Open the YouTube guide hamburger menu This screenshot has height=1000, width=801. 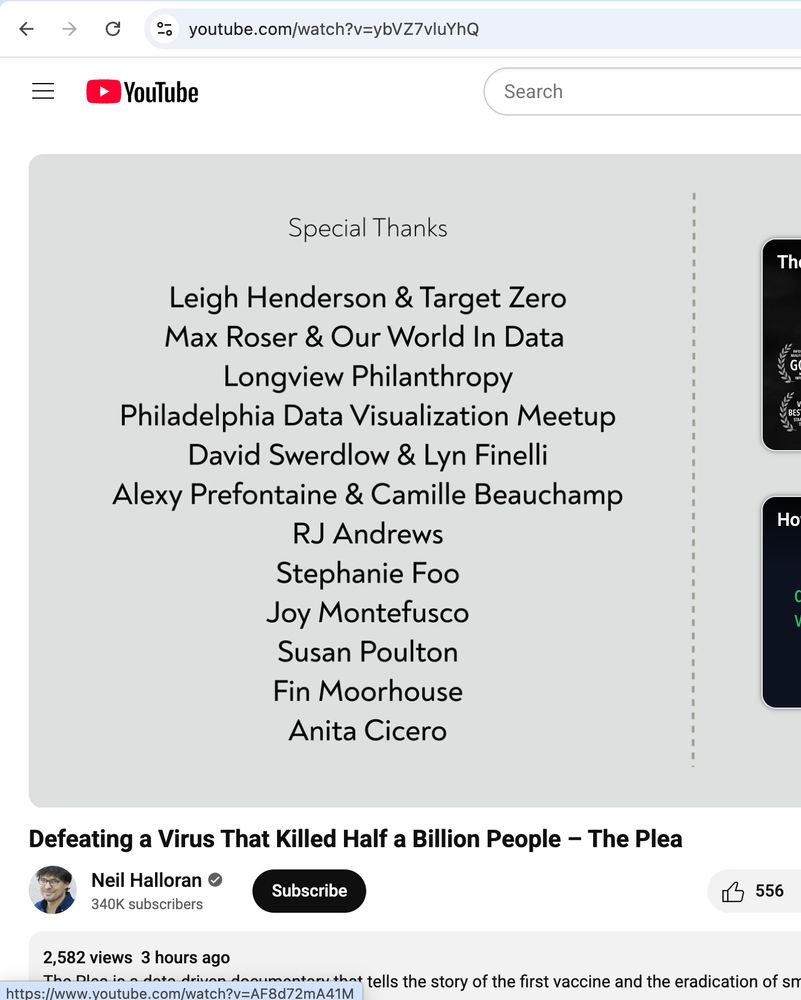43,90
